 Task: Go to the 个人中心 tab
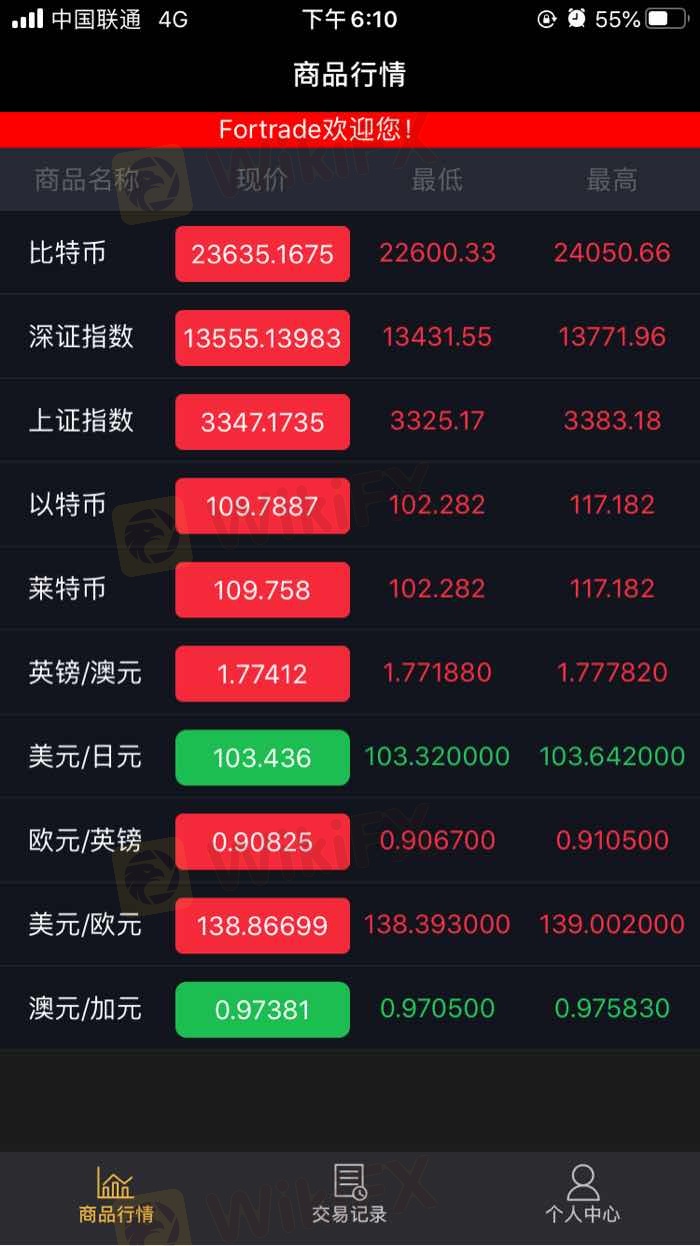coord(582,1196)
